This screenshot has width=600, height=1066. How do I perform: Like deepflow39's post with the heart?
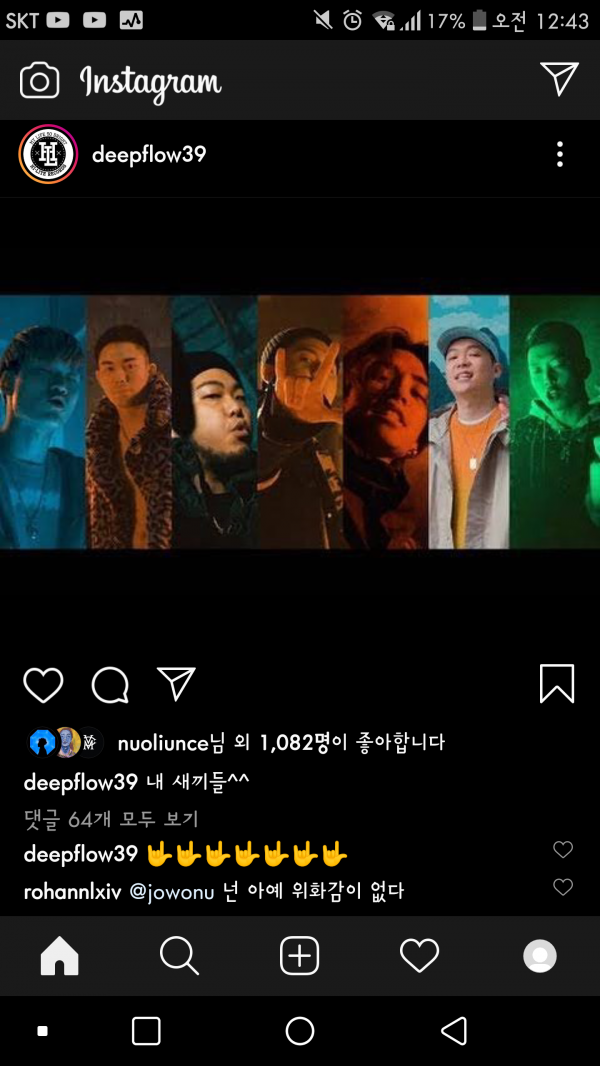pos(43,685)
